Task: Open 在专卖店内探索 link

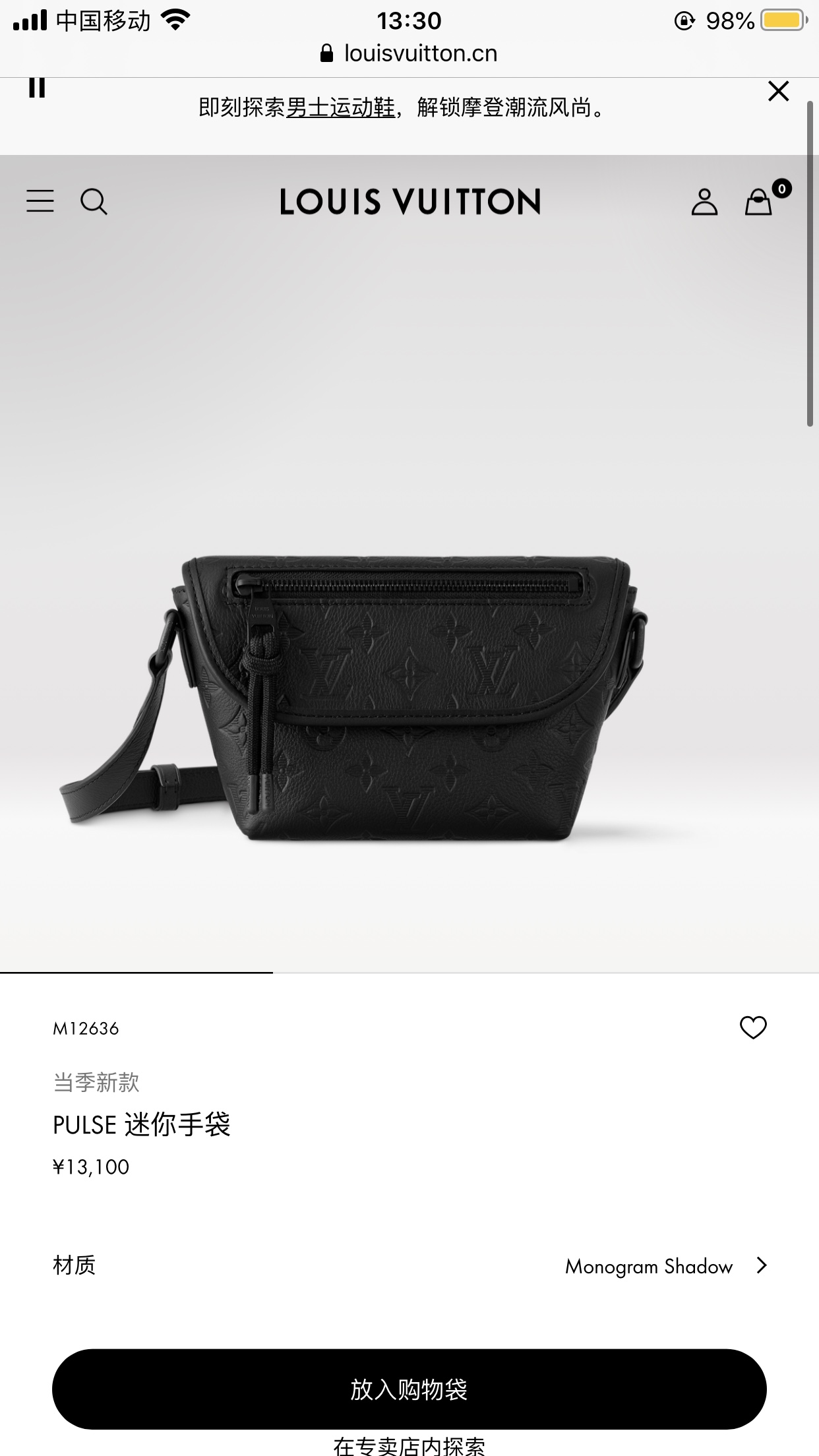Action: [409, 1445]
